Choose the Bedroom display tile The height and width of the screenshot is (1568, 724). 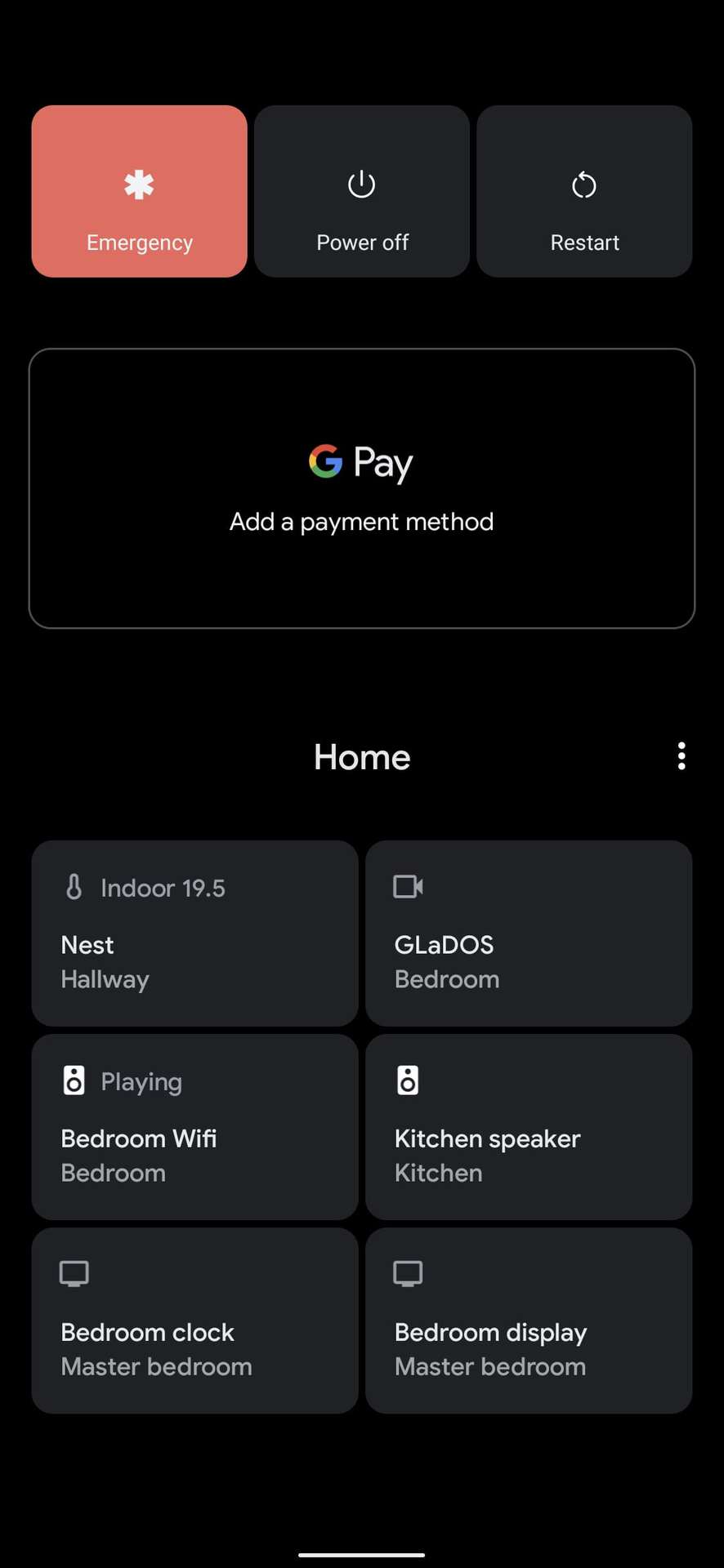tap(529, 1321)
